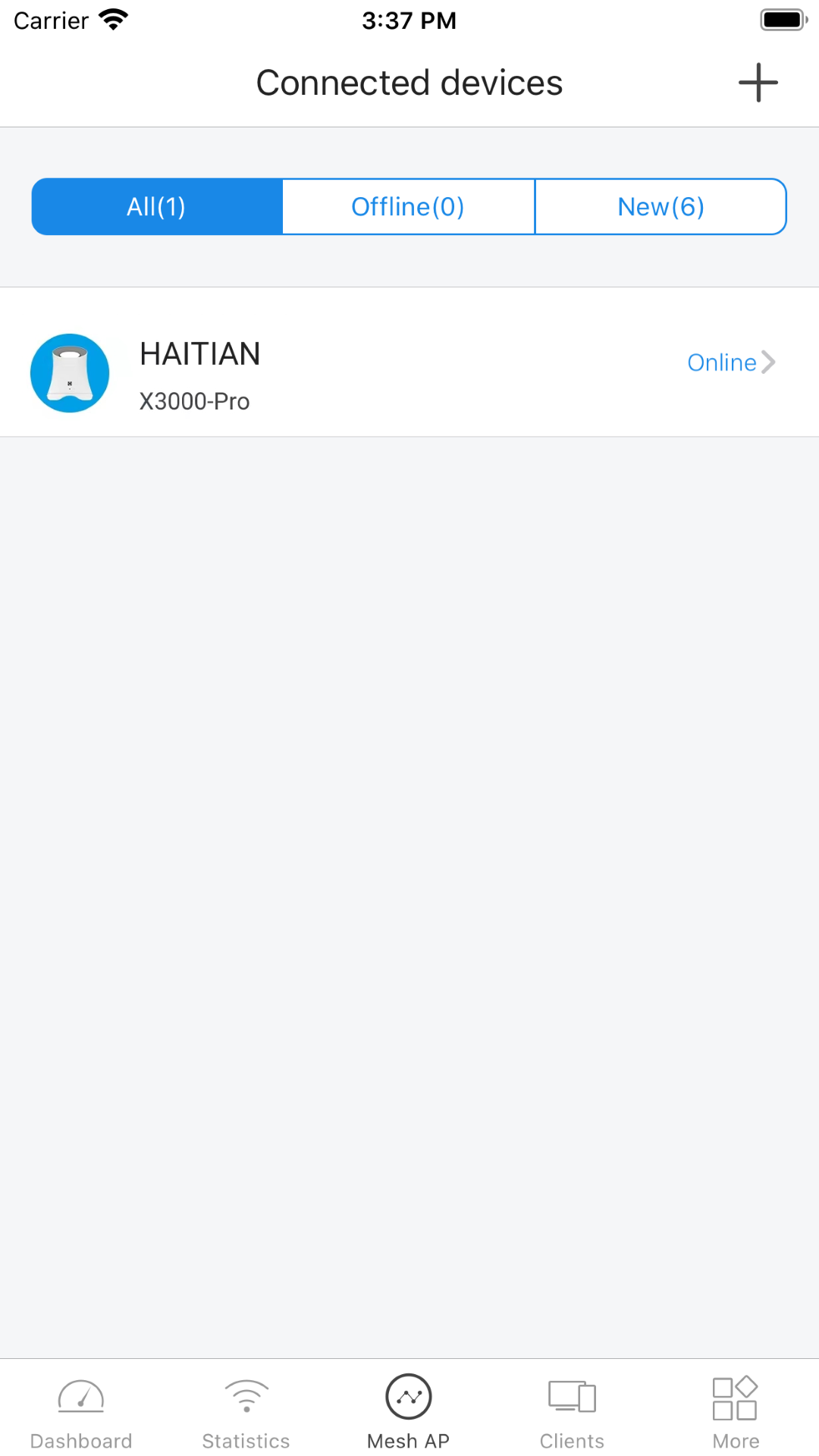This screenshot has width=819, height=1456.
Task: Switch to the Clients tab
Action: click(x=572, y=1412)
